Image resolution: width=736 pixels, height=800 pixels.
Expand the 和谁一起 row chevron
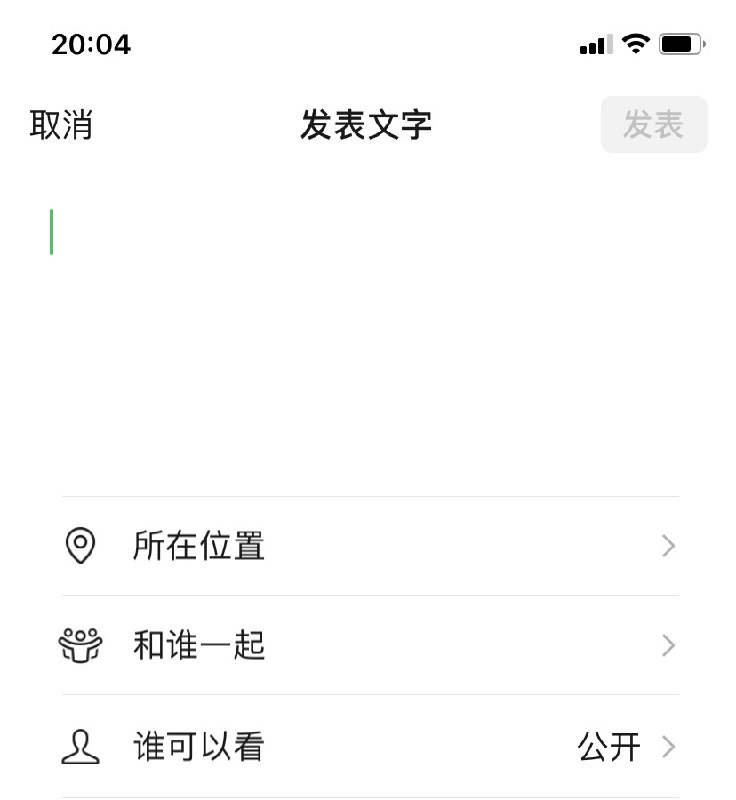coord(668,646)
